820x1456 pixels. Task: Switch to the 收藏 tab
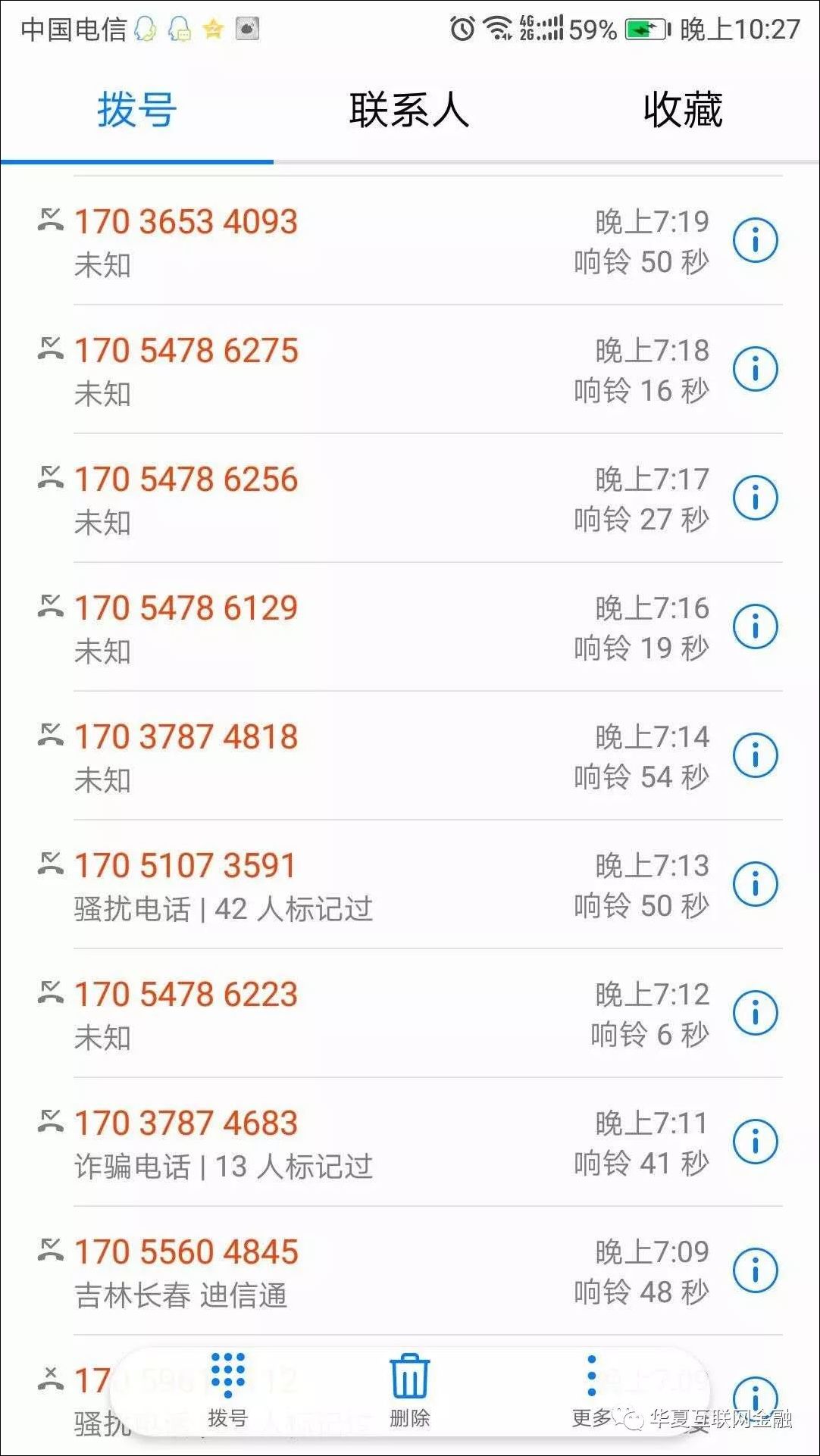682,111
